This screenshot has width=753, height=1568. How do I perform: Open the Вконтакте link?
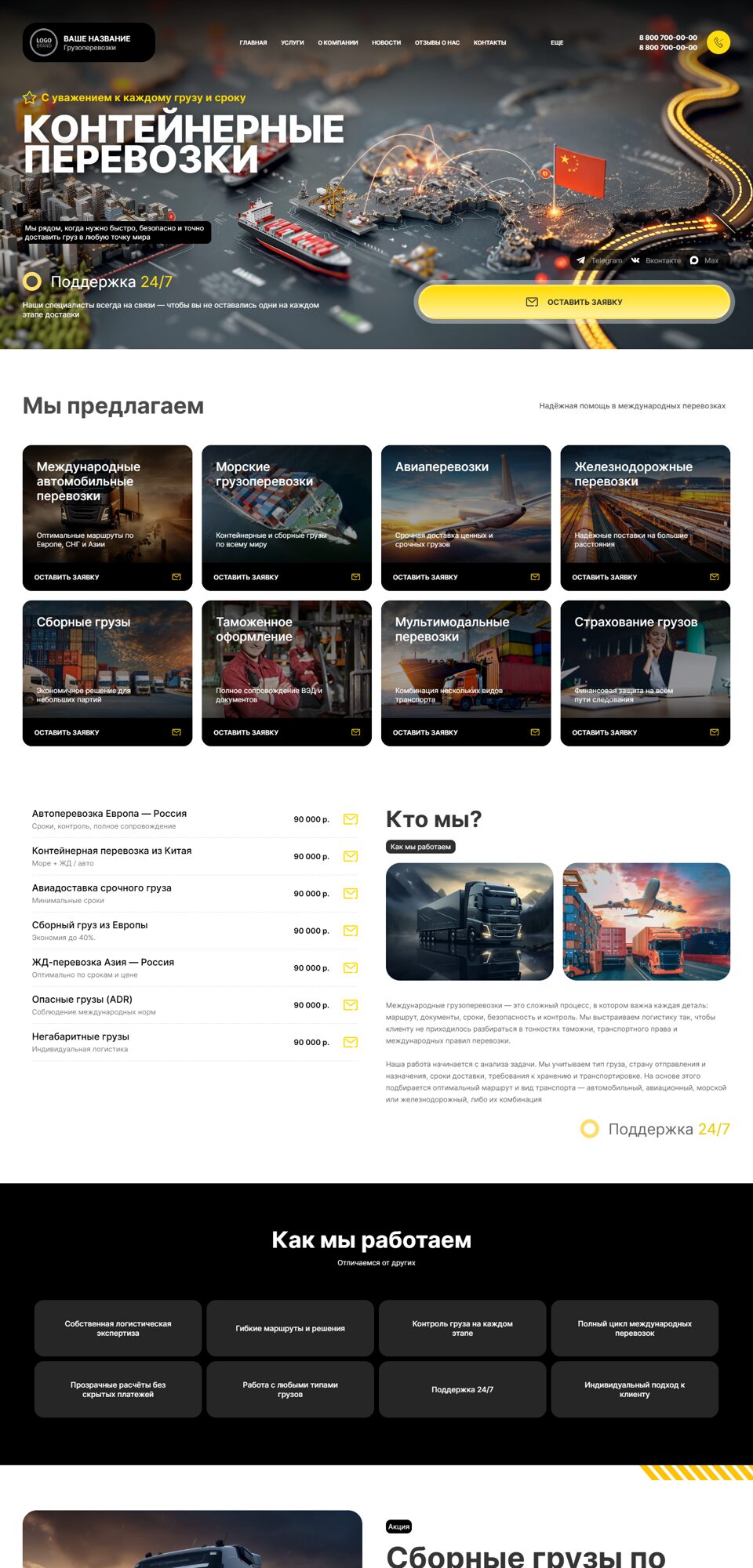pos(657,260)
